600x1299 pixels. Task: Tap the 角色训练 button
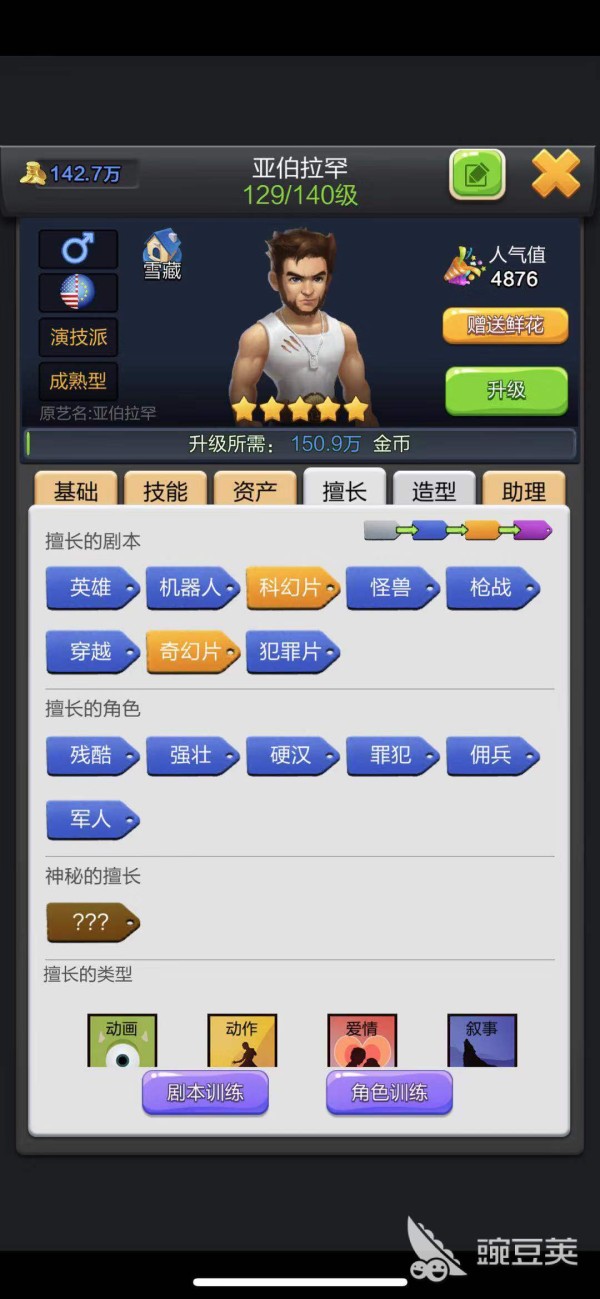click(389, 1092)
